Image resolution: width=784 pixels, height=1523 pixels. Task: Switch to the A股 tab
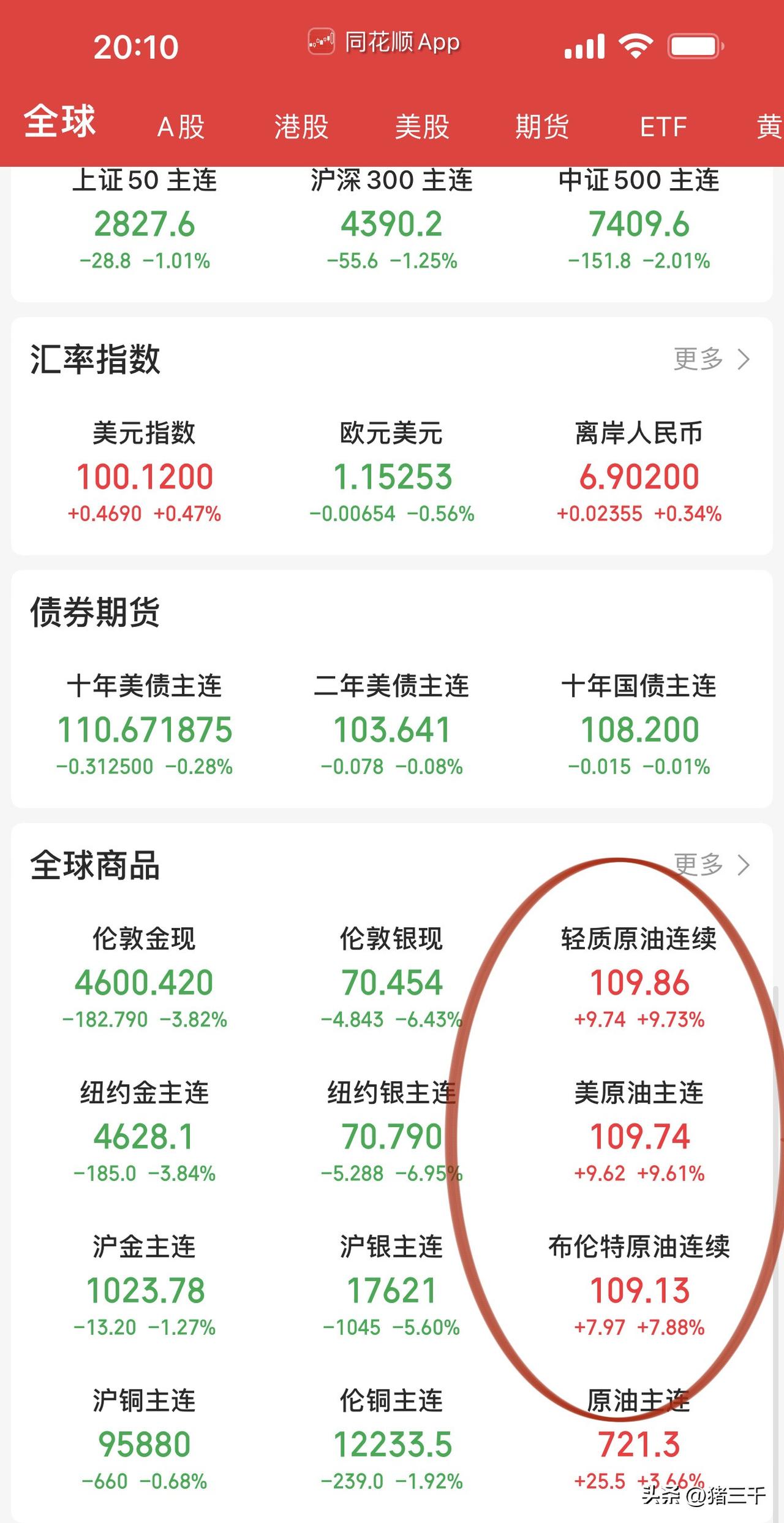pos(179,127)
